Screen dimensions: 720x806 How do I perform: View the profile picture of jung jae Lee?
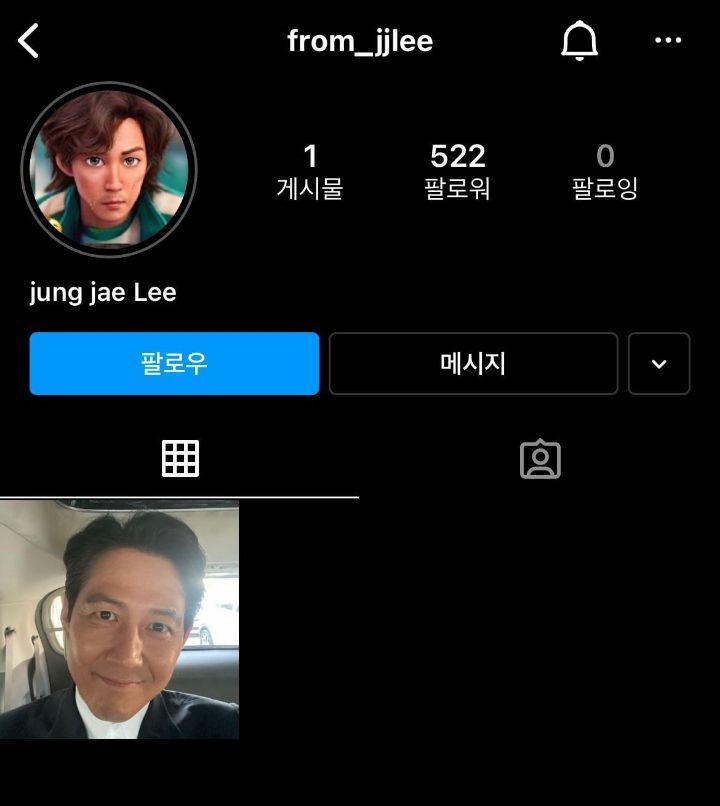(x=110, y=170)
